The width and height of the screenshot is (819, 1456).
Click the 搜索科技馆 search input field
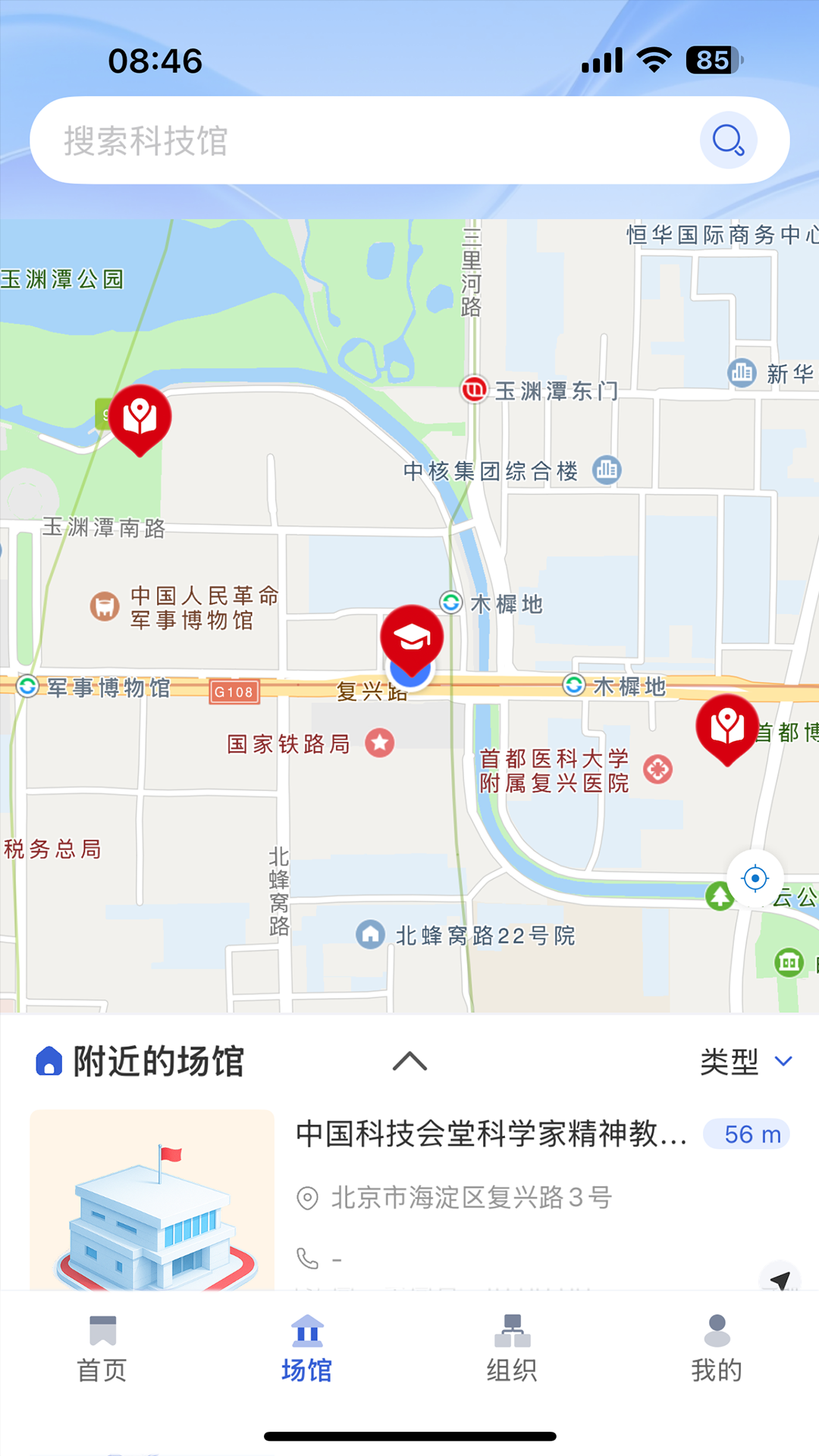click(303, 140)
